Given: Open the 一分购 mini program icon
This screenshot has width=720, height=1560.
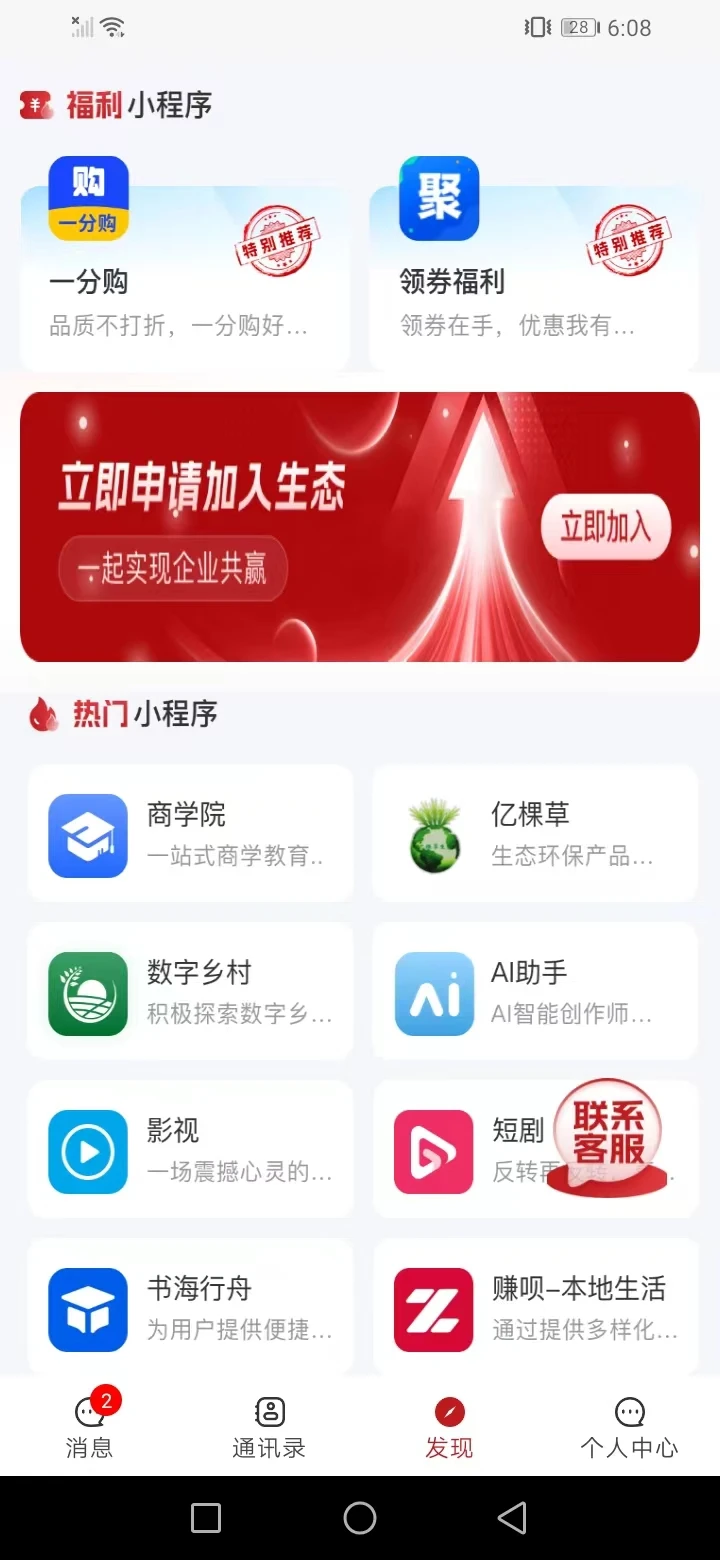Looking at the screenshot, I should pos(87,198).
